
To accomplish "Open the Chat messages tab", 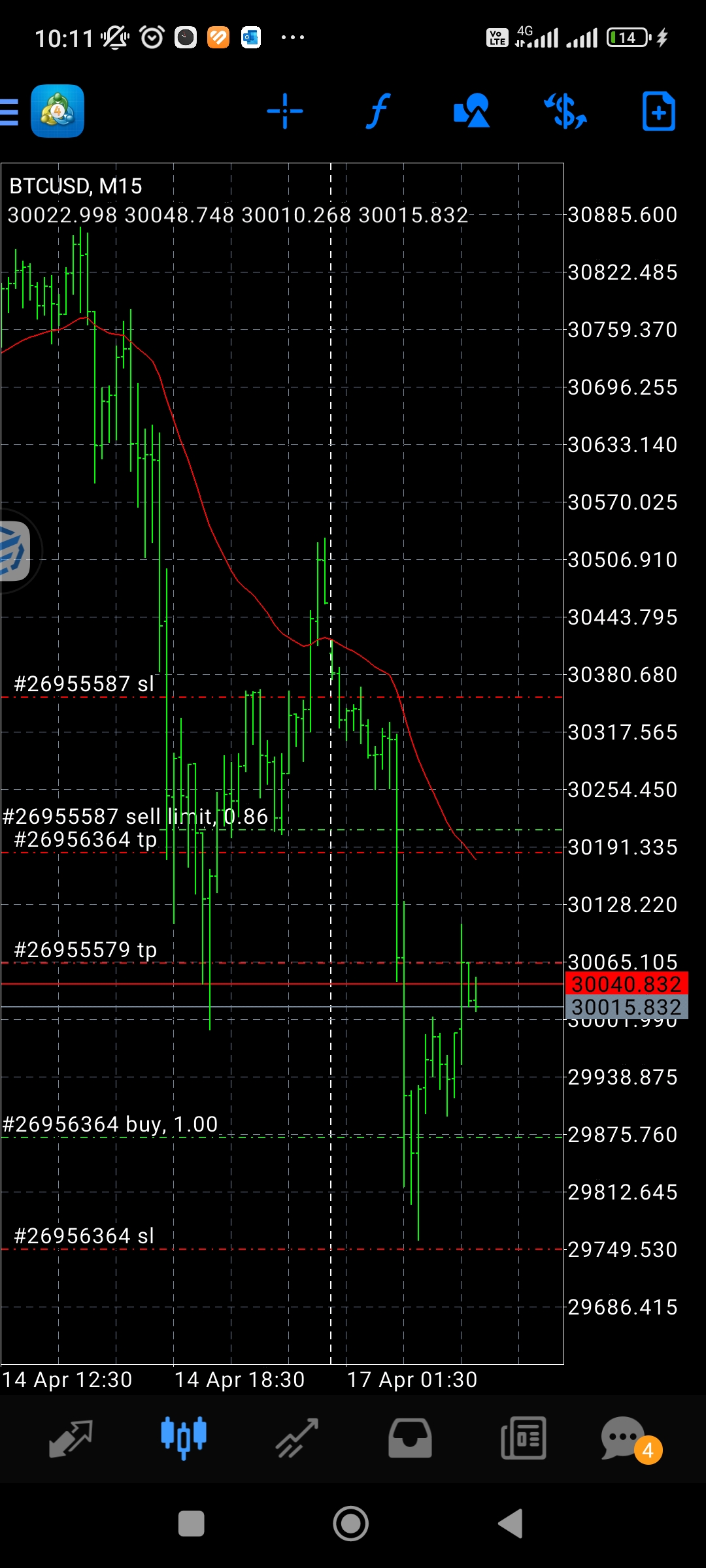I will pos(624,1439).
